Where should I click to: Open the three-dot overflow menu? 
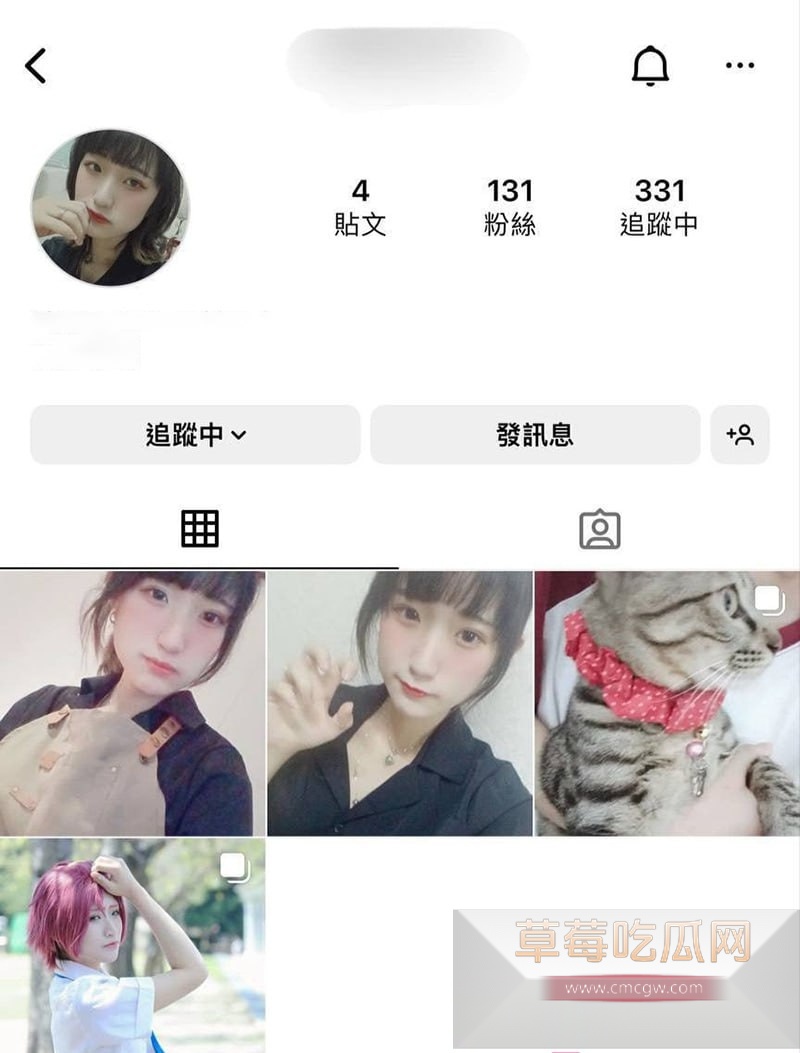740,66
